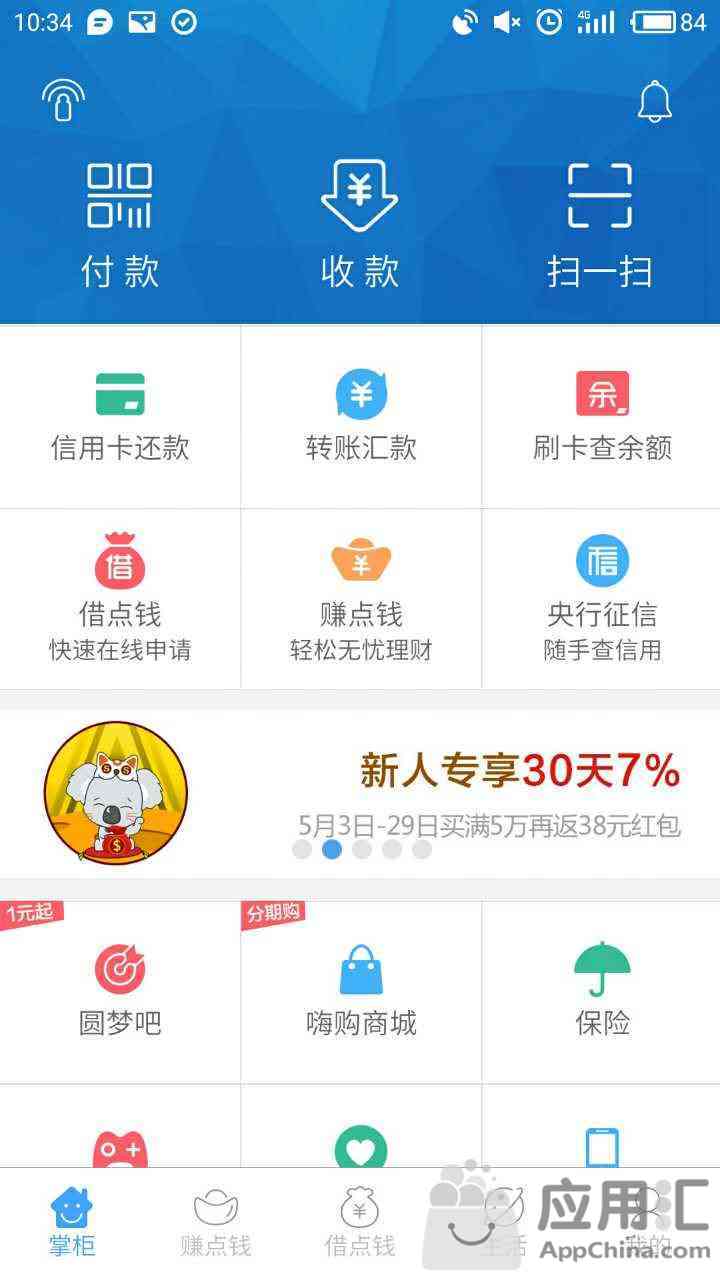Switch to the 掌柜 tab
The image size is (720, 1280).
tap(72, 1223)
